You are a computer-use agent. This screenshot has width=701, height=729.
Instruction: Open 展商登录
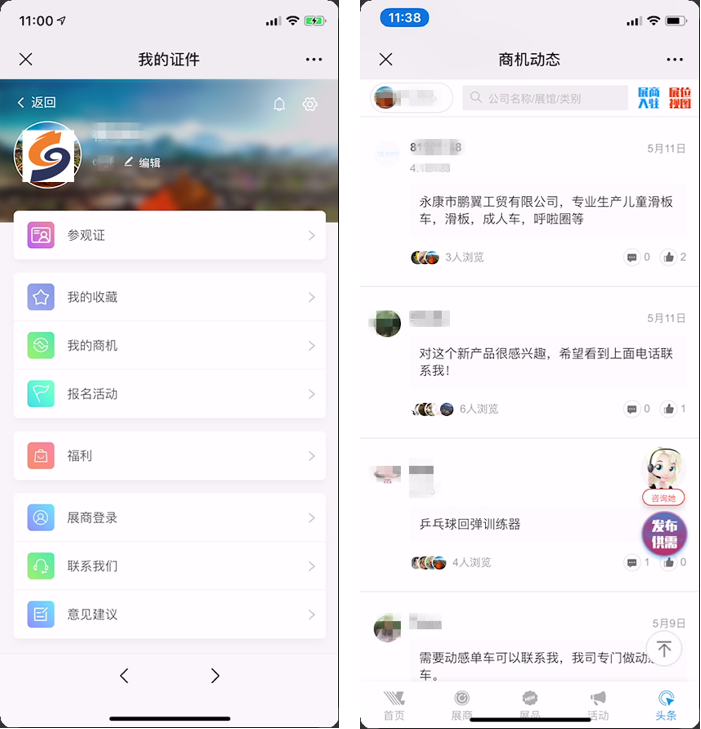[x=169, y=518]
